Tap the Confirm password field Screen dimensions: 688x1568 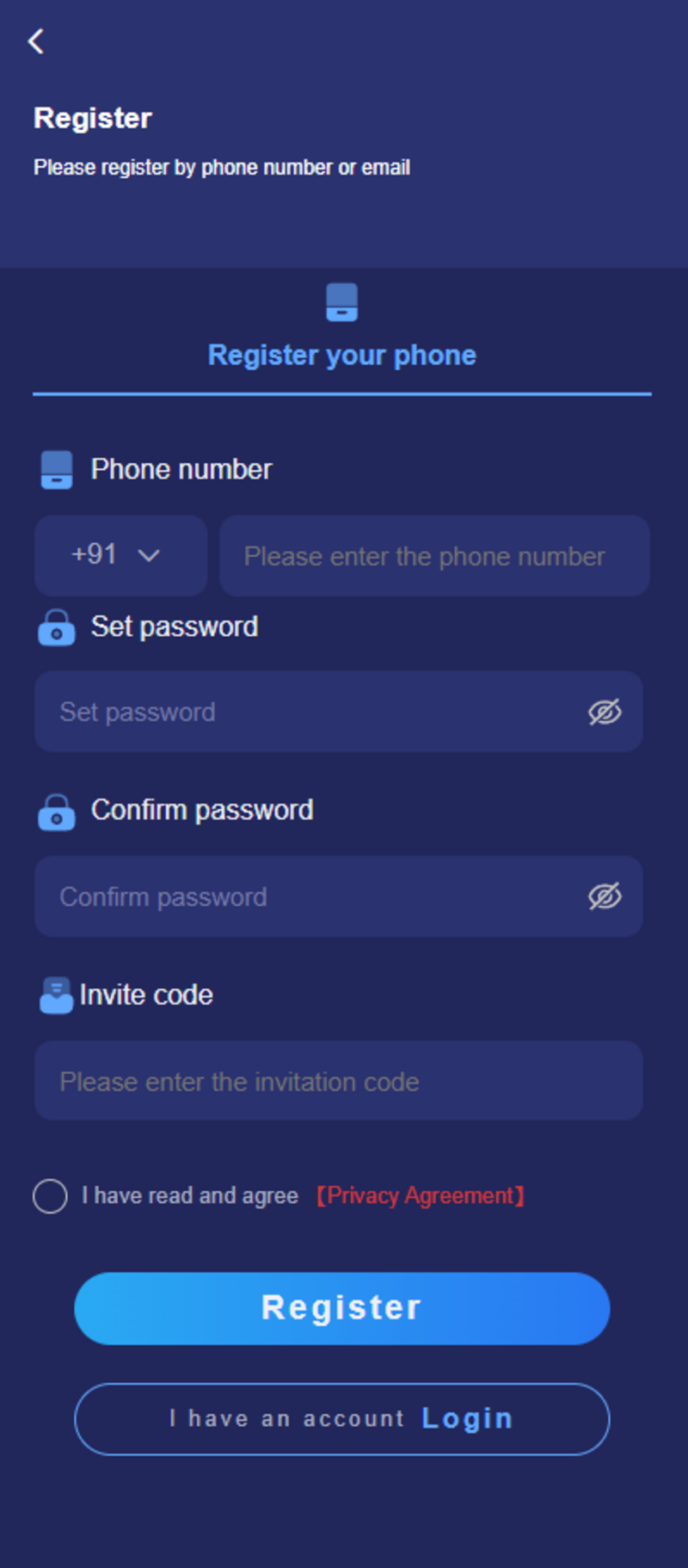pos(310,896)
